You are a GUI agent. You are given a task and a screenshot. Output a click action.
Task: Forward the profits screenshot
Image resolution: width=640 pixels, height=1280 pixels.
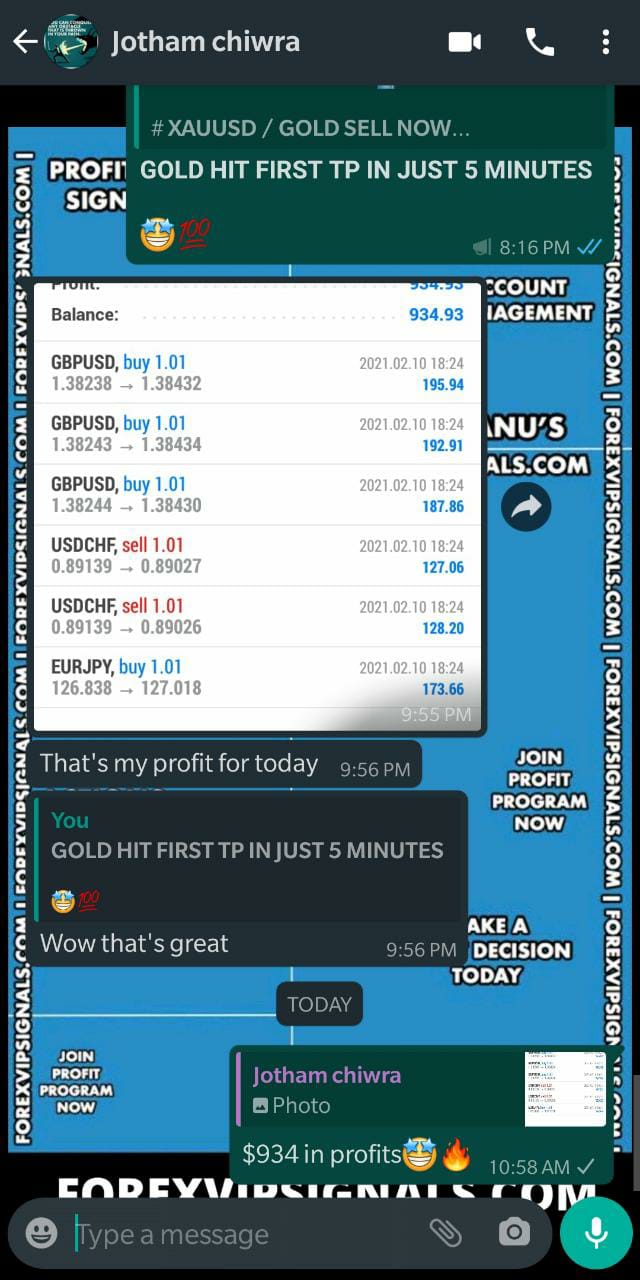click(x=526, y=507)
